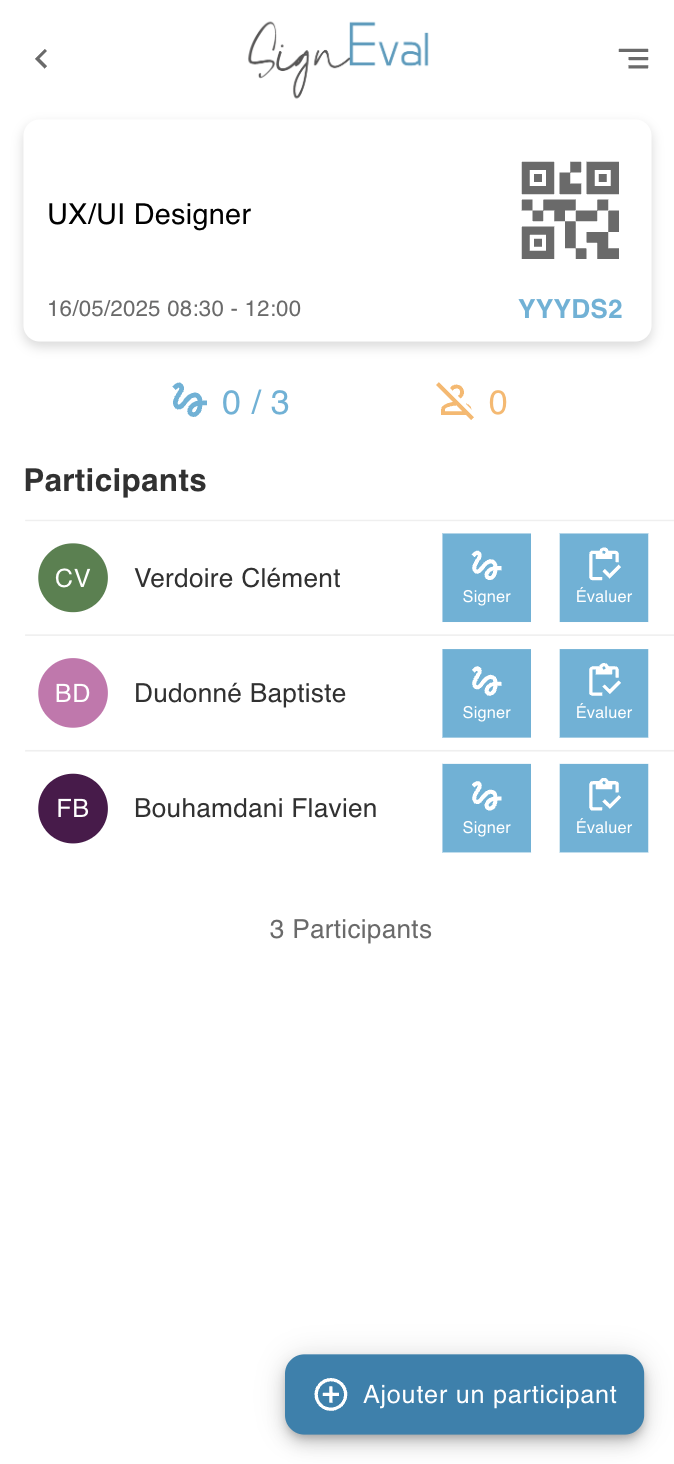The width and height of the screenshot is (674, 1464).
Task: Tap Signer for Verdoire Clément
Action: click(x=487, y=578)
